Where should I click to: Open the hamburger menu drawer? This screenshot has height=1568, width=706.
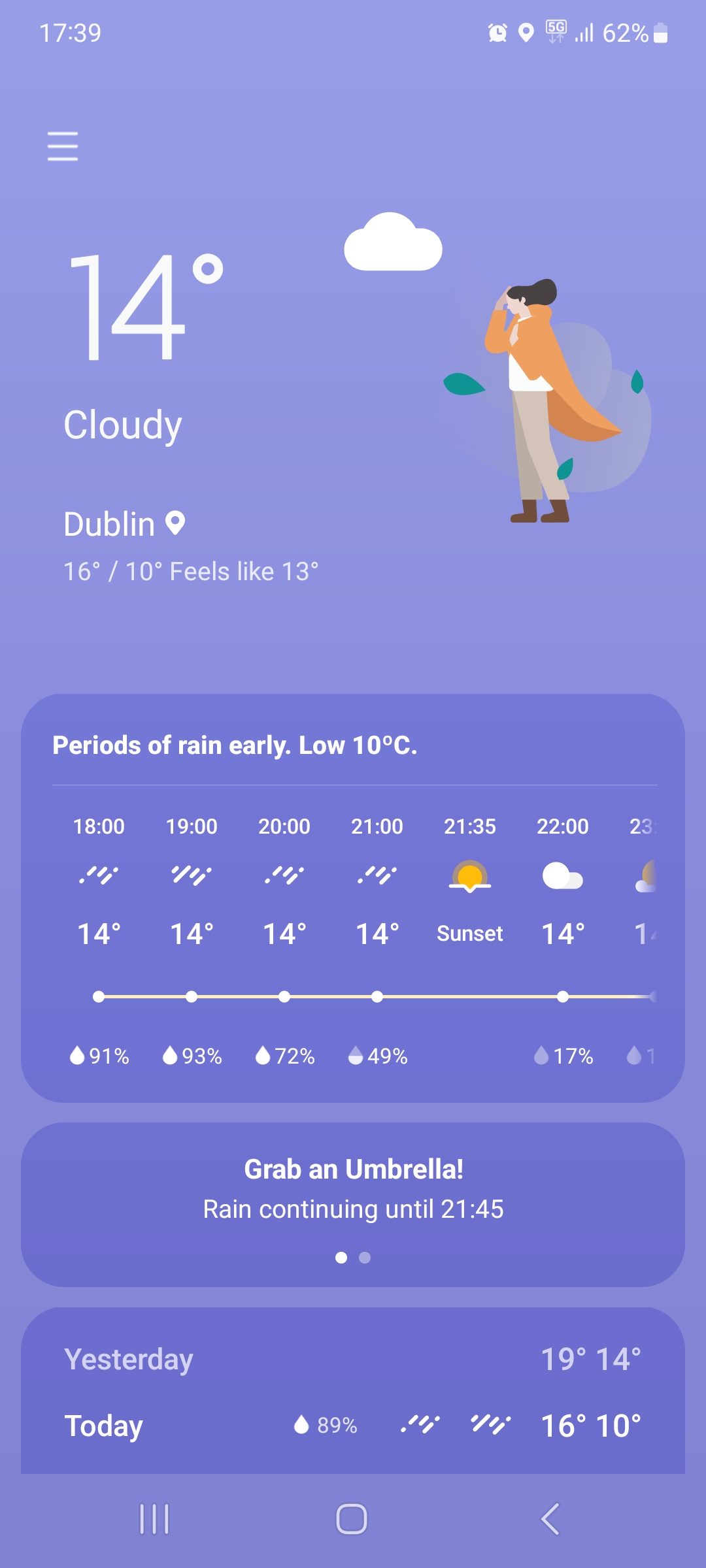[63, 146]
